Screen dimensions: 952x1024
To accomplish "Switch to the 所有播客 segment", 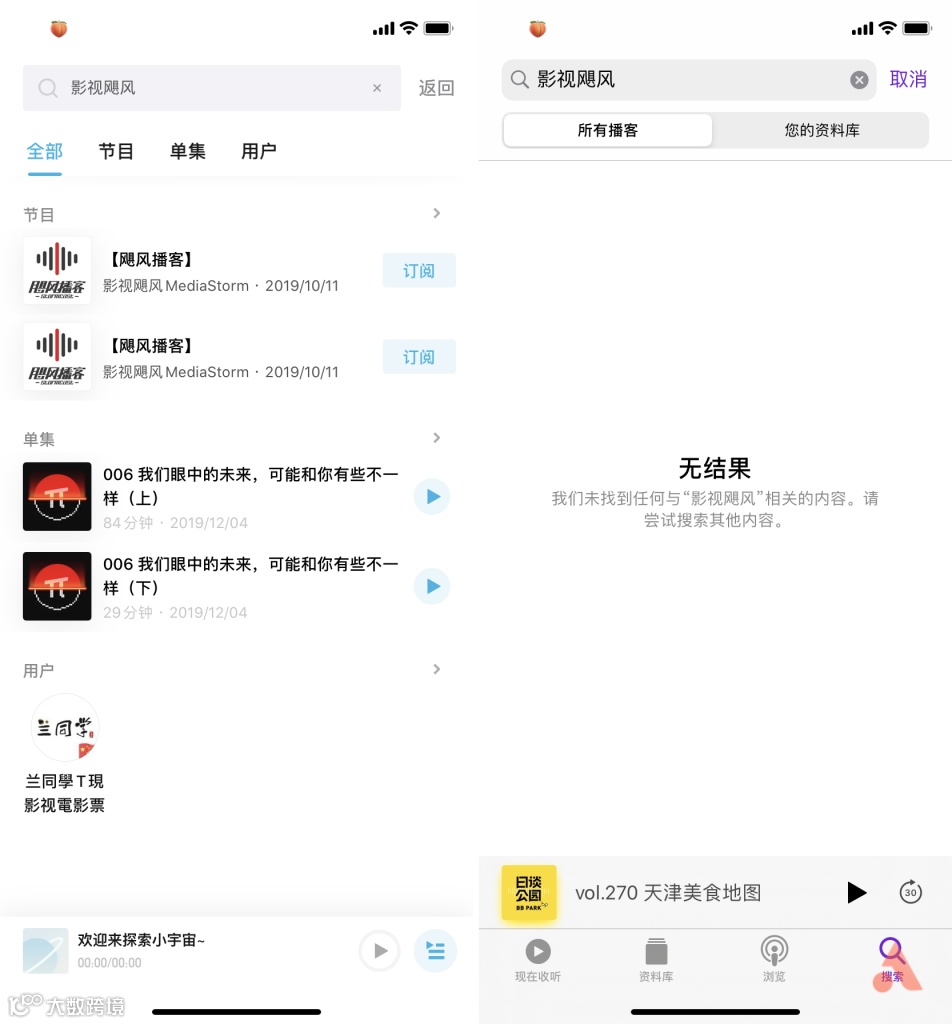I will [x=607, y=130].
